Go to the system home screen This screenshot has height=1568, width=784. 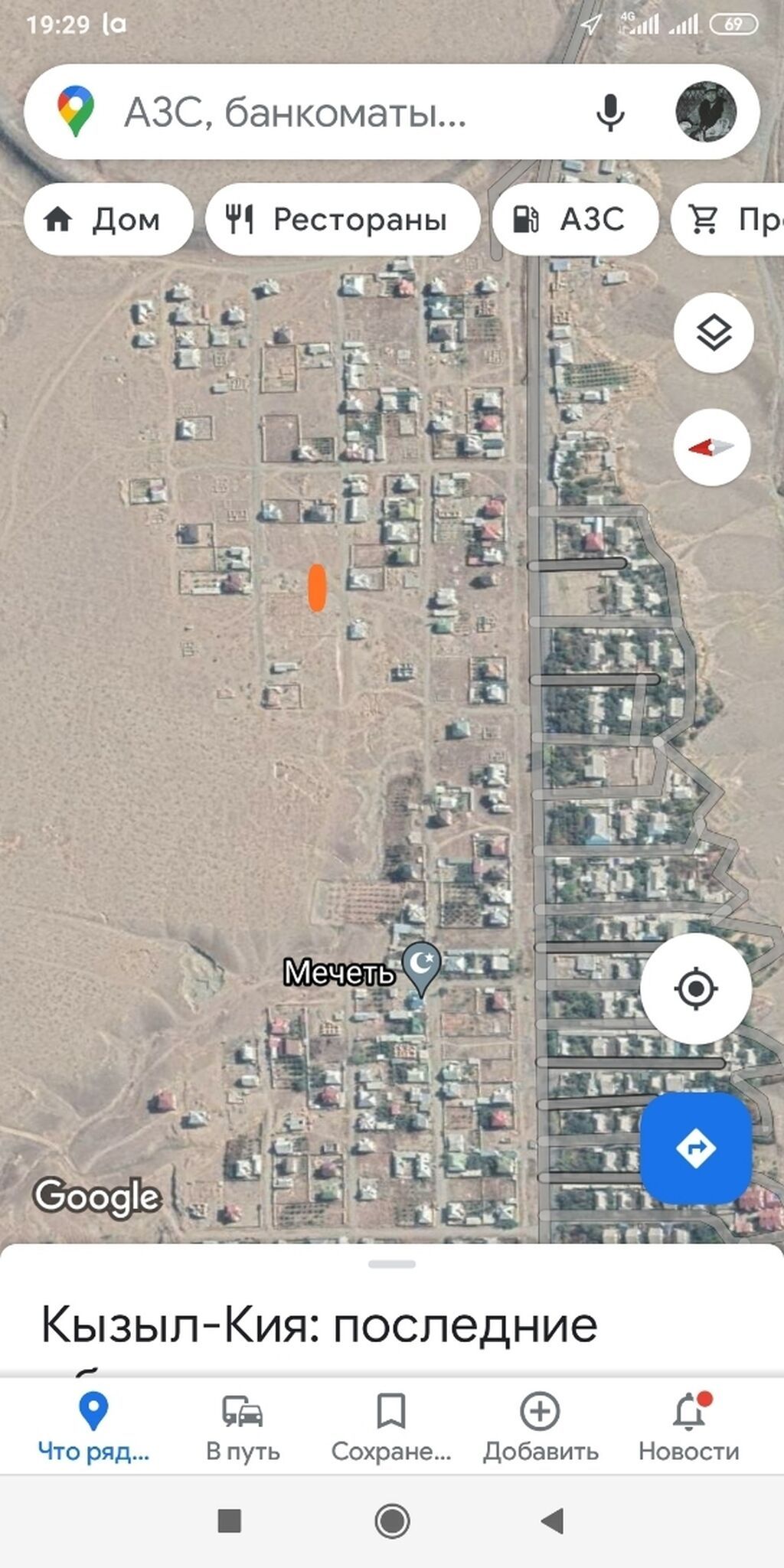pyautogui.click(x=392, y=1521)
